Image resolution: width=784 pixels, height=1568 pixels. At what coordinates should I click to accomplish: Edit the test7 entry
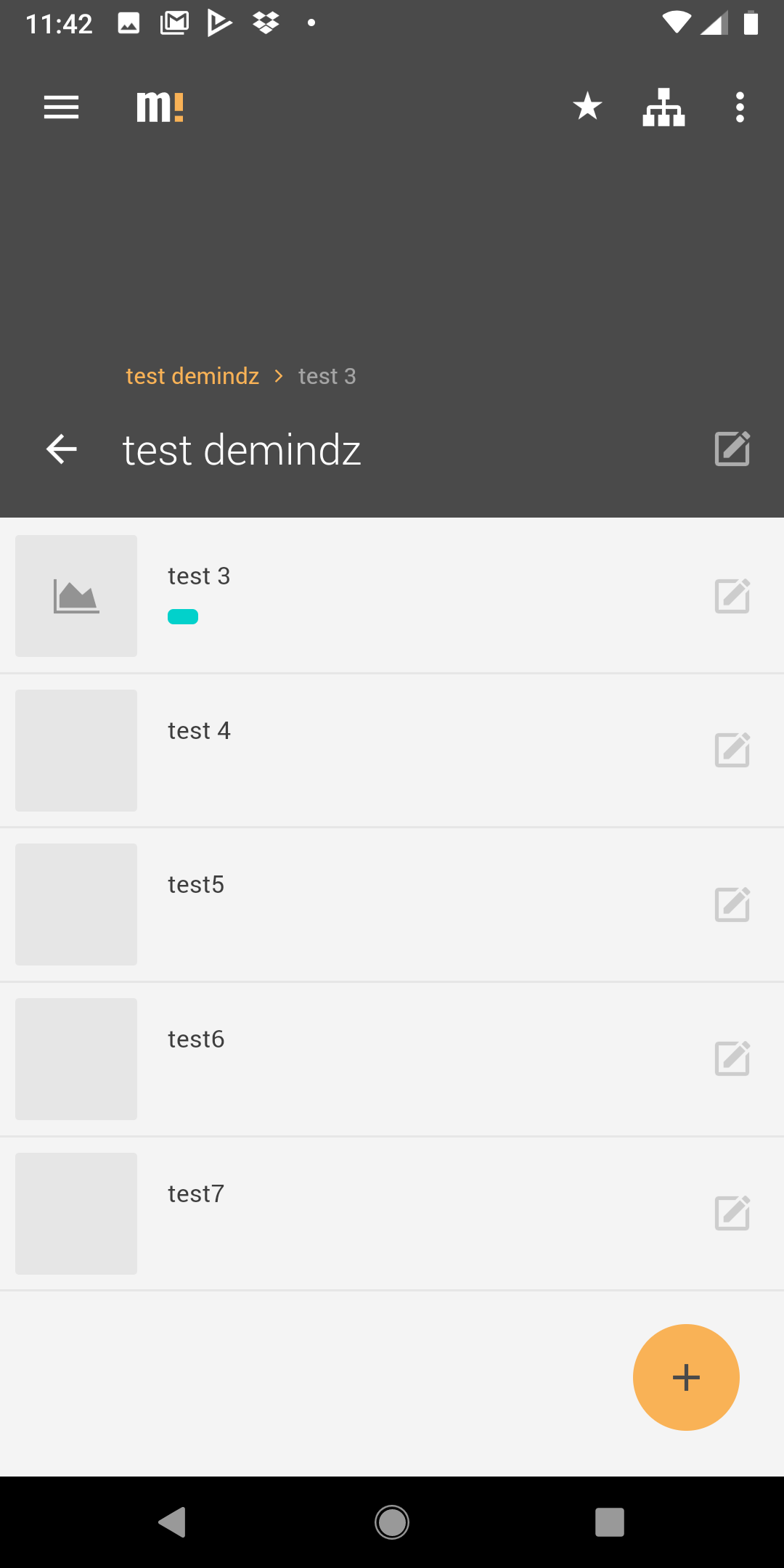point(732,1213)
